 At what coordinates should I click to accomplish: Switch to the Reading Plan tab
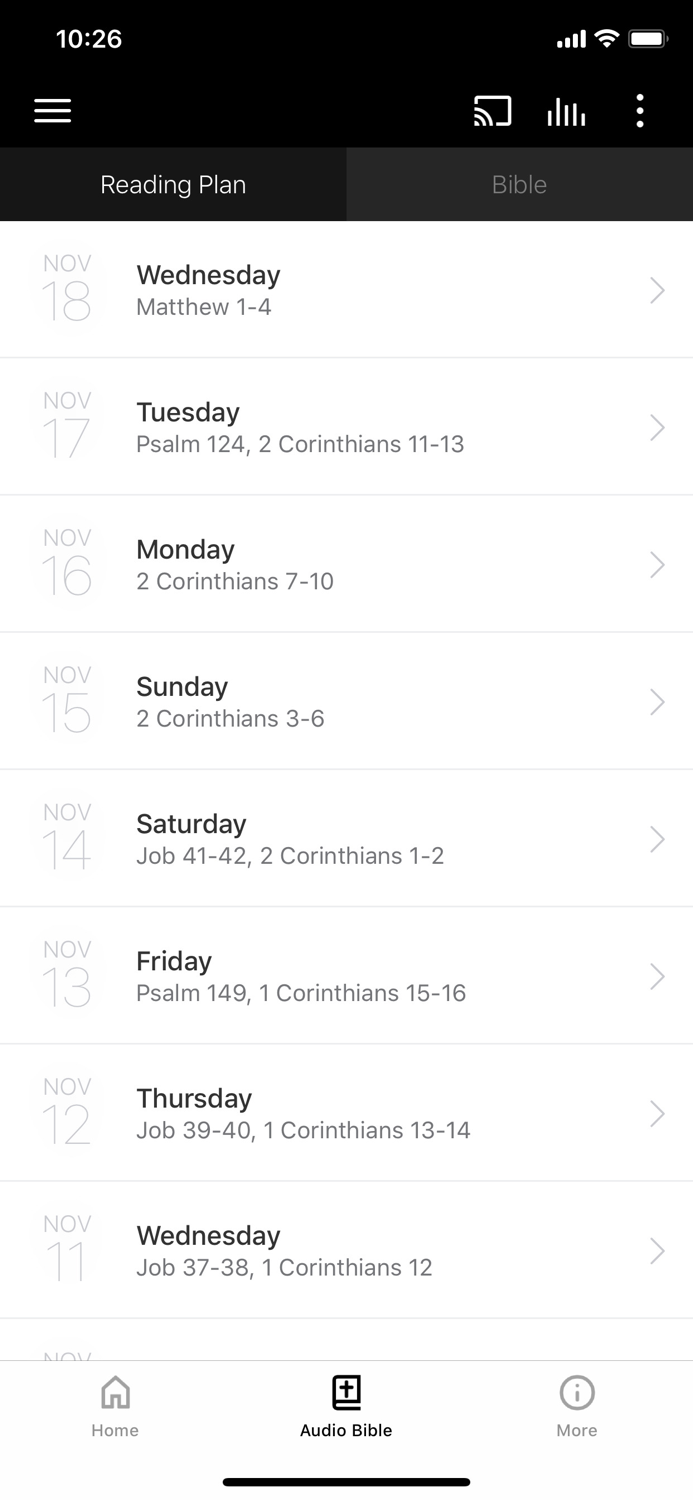[173, 185]
